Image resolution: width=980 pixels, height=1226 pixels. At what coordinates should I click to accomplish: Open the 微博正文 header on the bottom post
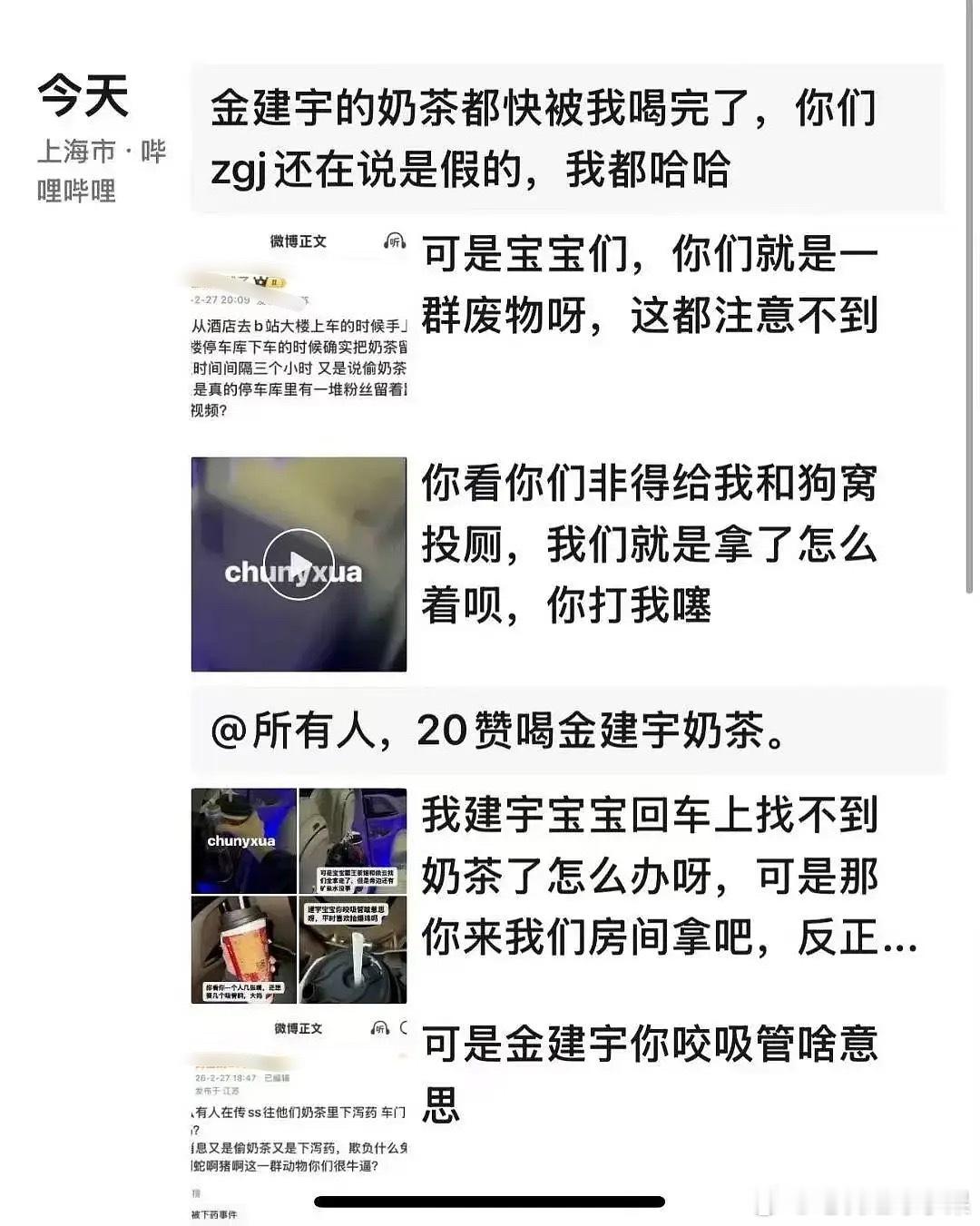pyautogui.click(x=298, y=1028)
